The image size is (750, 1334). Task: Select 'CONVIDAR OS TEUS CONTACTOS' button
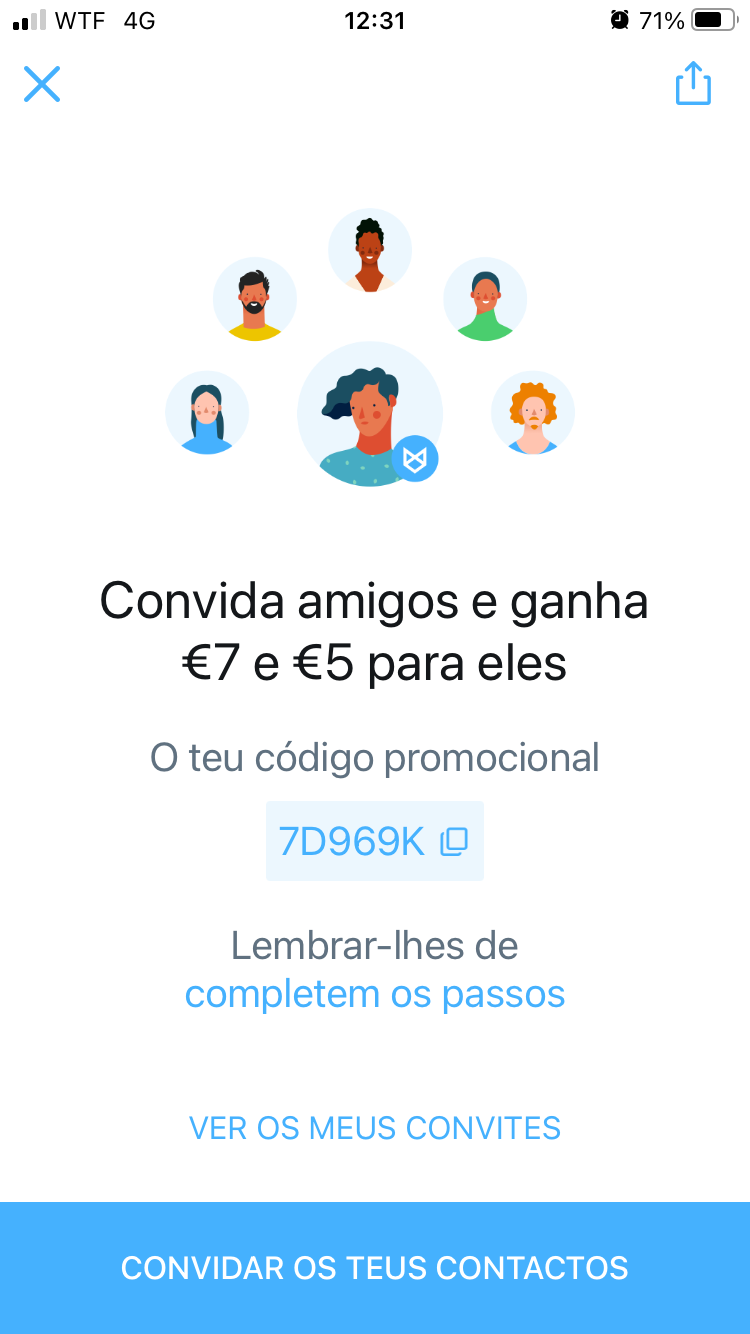(x=375, y=1268)
